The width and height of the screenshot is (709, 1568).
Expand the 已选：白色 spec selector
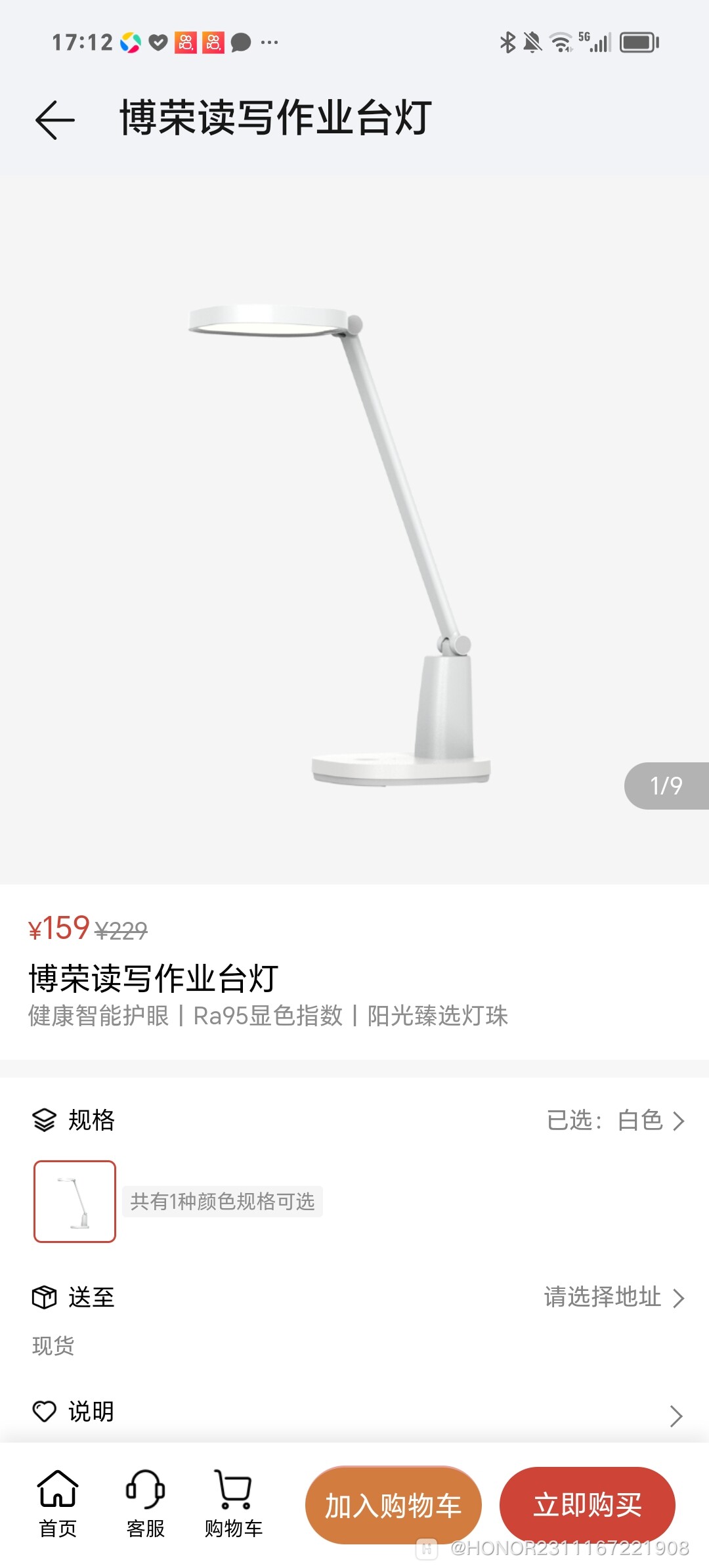[614, 1121]
